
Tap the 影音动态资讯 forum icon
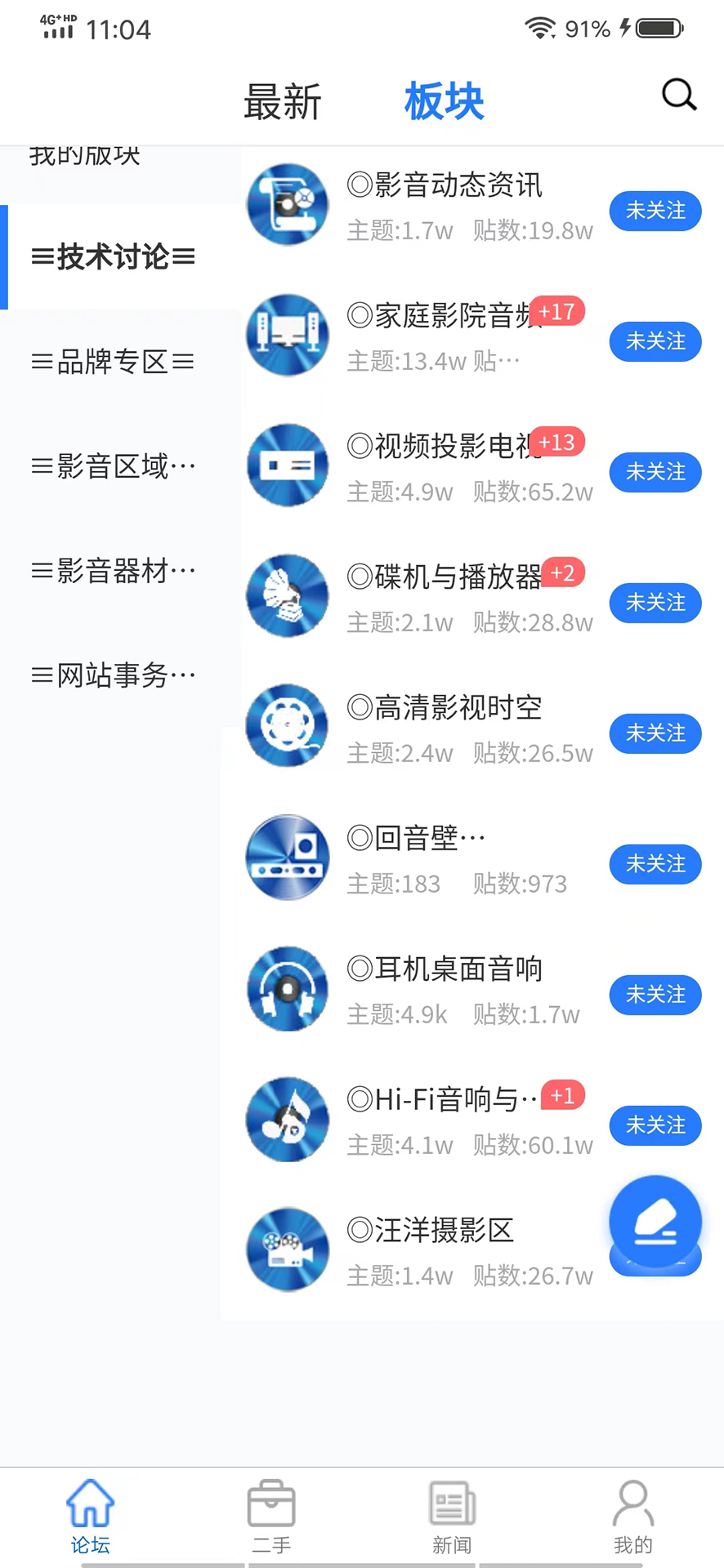tap(287, 204)
